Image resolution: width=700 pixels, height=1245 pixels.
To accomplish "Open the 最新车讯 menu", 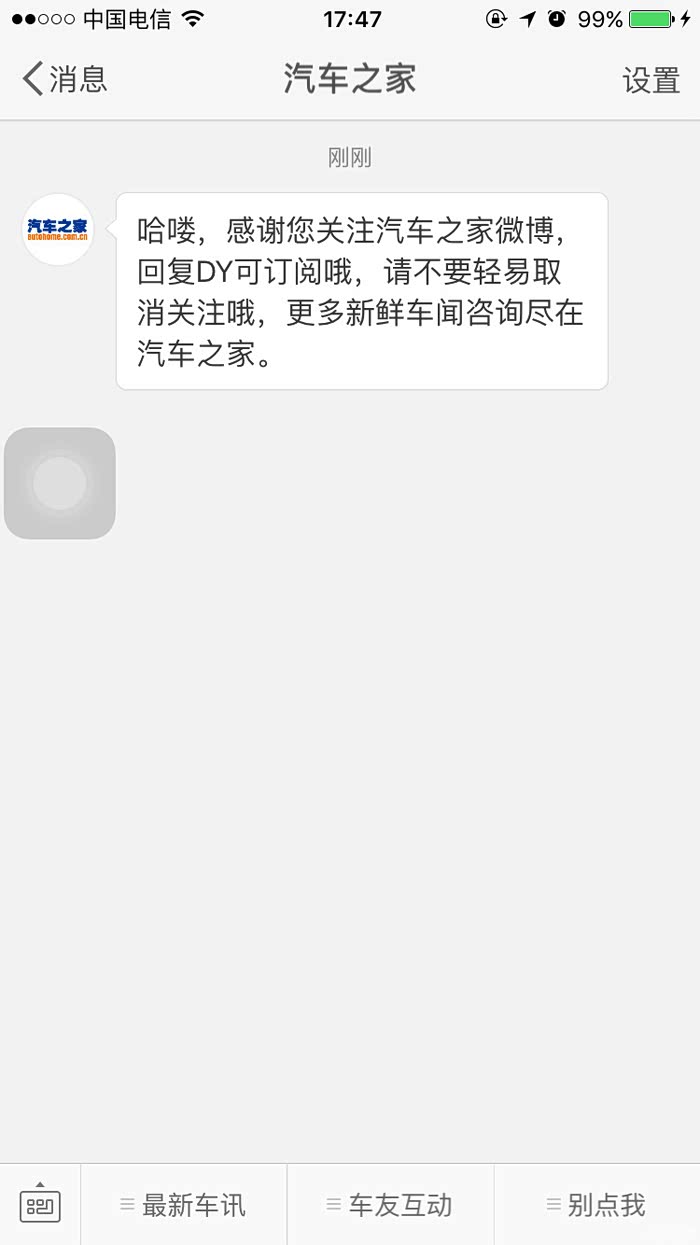I will pos(184,1205).
